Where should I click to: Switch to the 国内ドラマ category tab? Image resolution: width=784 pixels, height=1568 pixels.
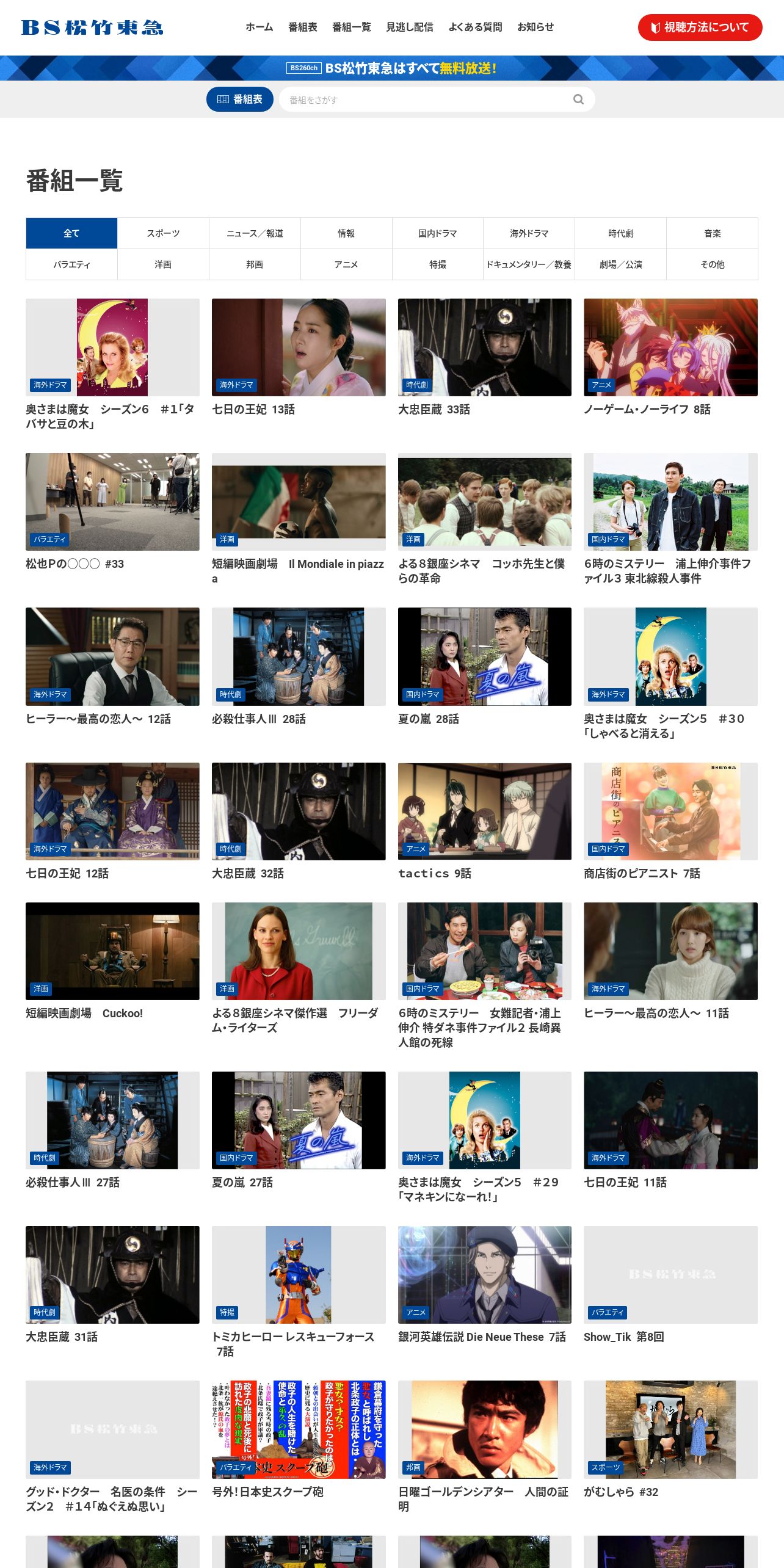438,233
